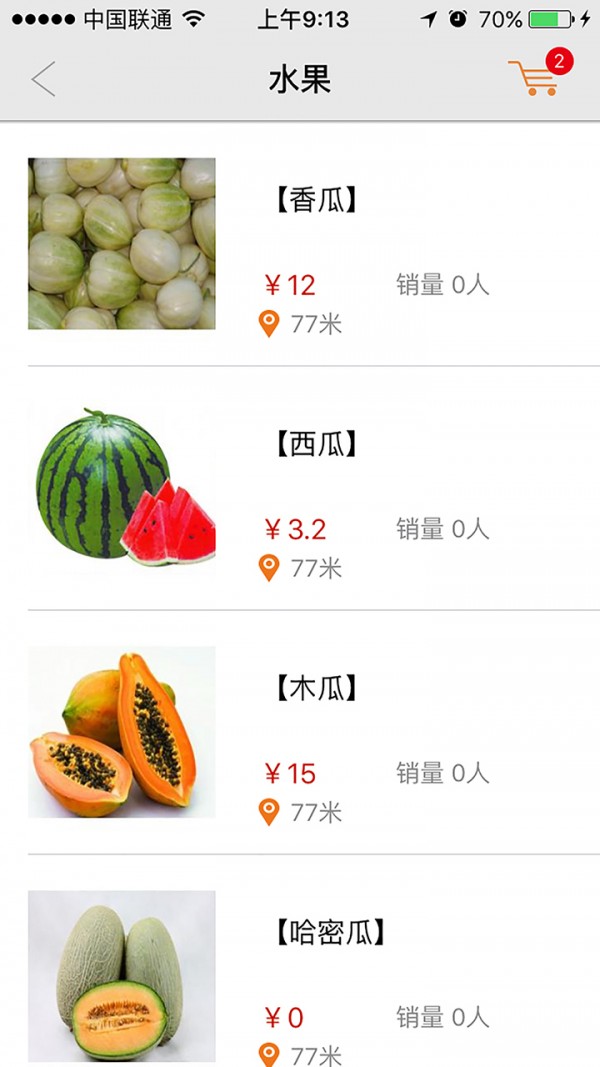600x1067 pixels.
Task: Open the shopping cart
Action: (535, 77)
